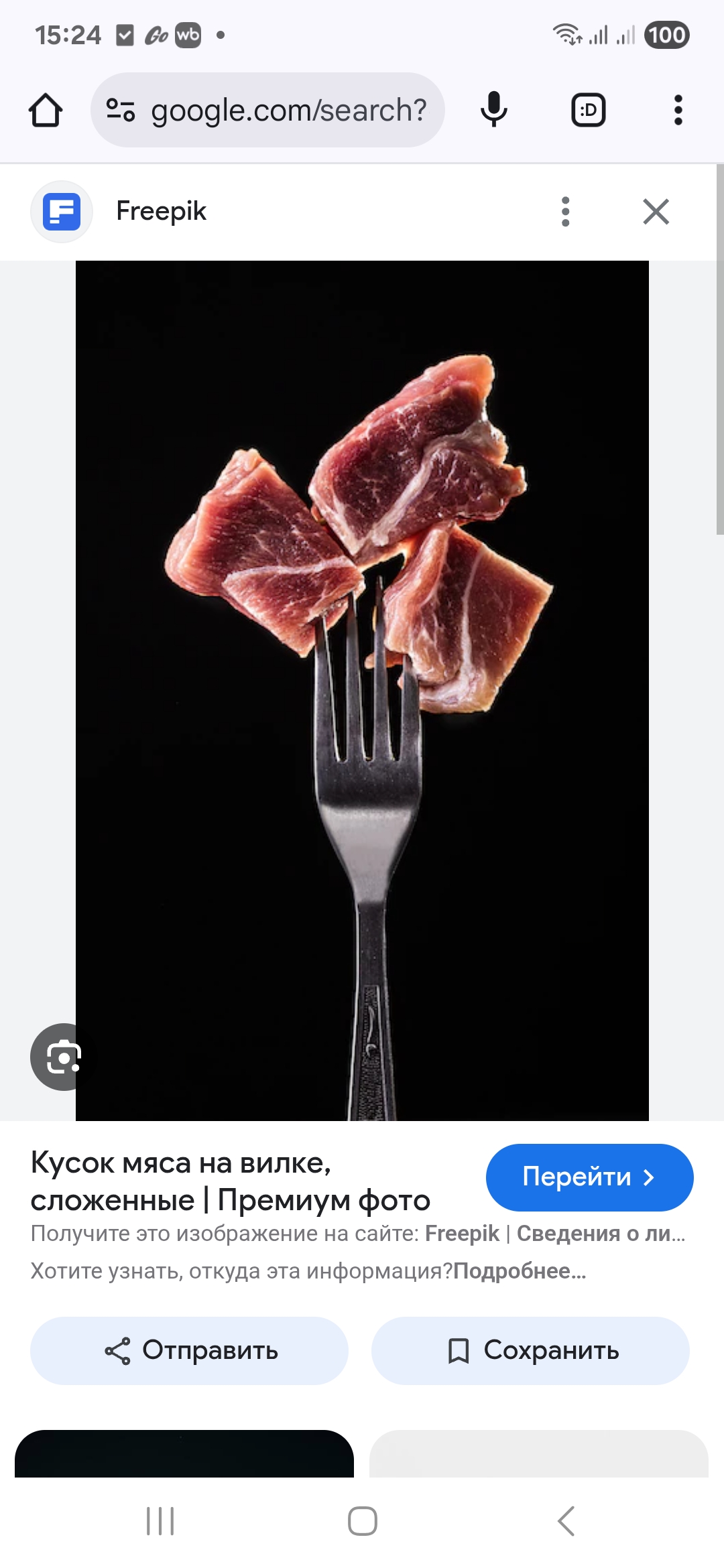This screenshot has width=724, height=1568.
Task: Tap the Перейти button
Action: tap(589, 1177)
